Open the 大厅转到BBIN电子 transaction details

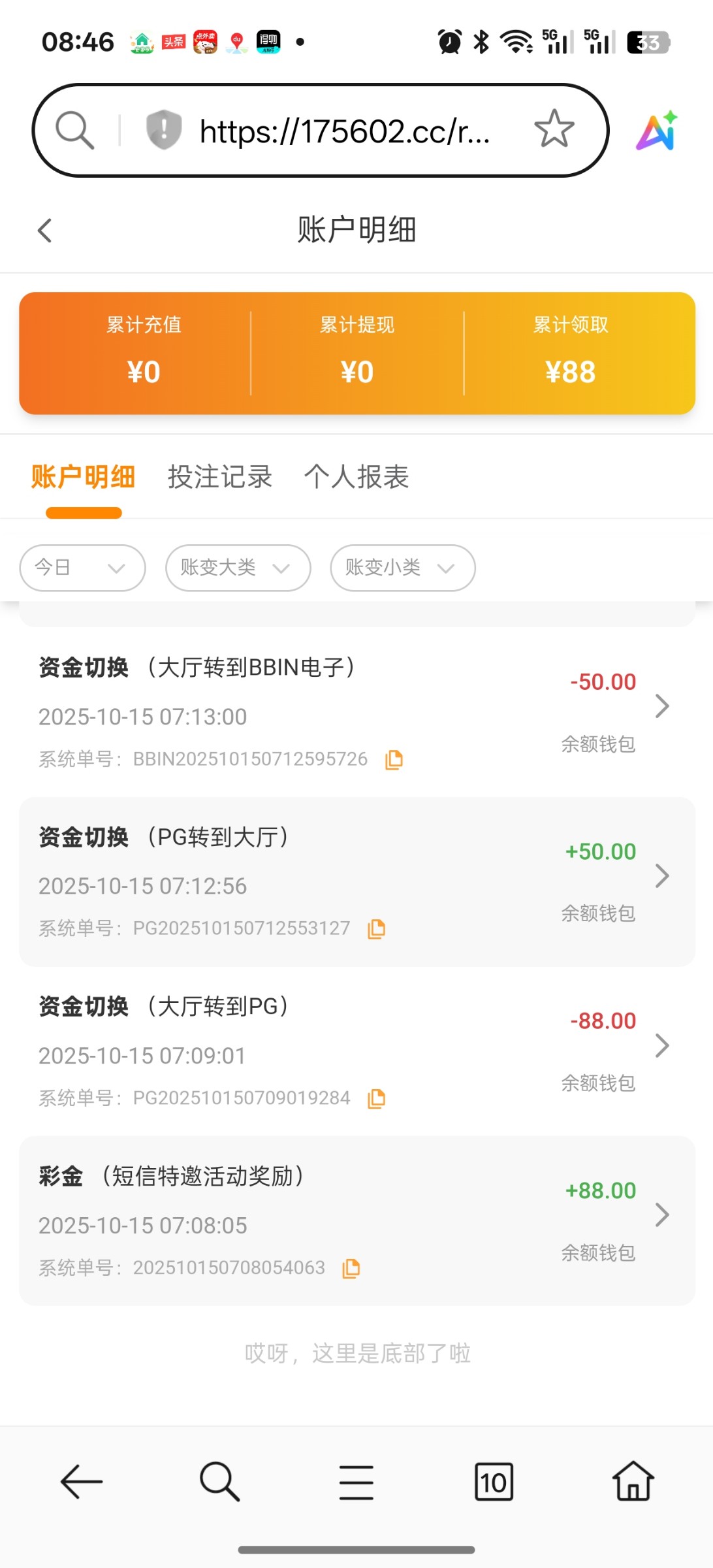click(x=661, y=706)
